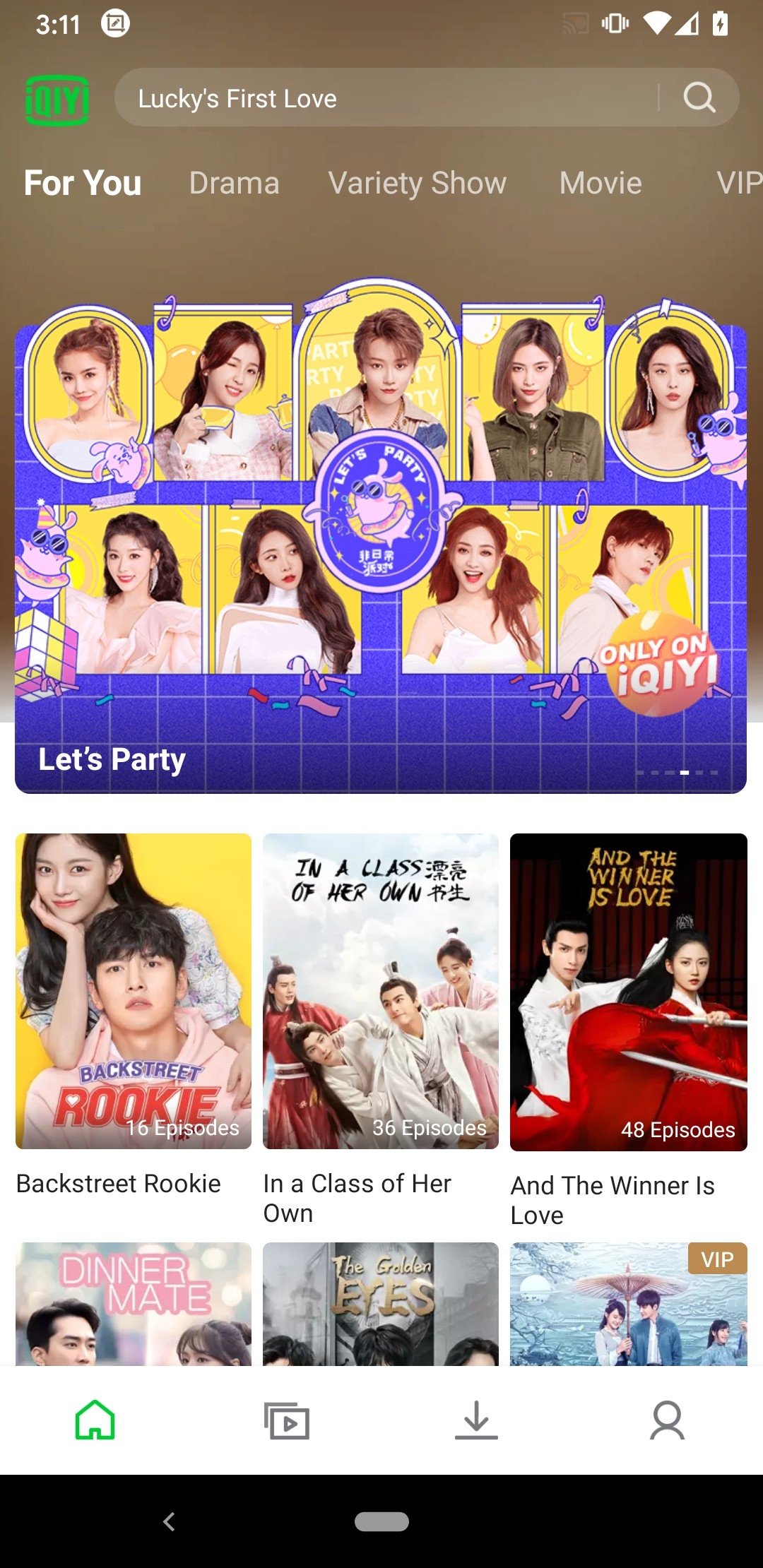Open the VIP-tagged drama poster

[628, 1304]
